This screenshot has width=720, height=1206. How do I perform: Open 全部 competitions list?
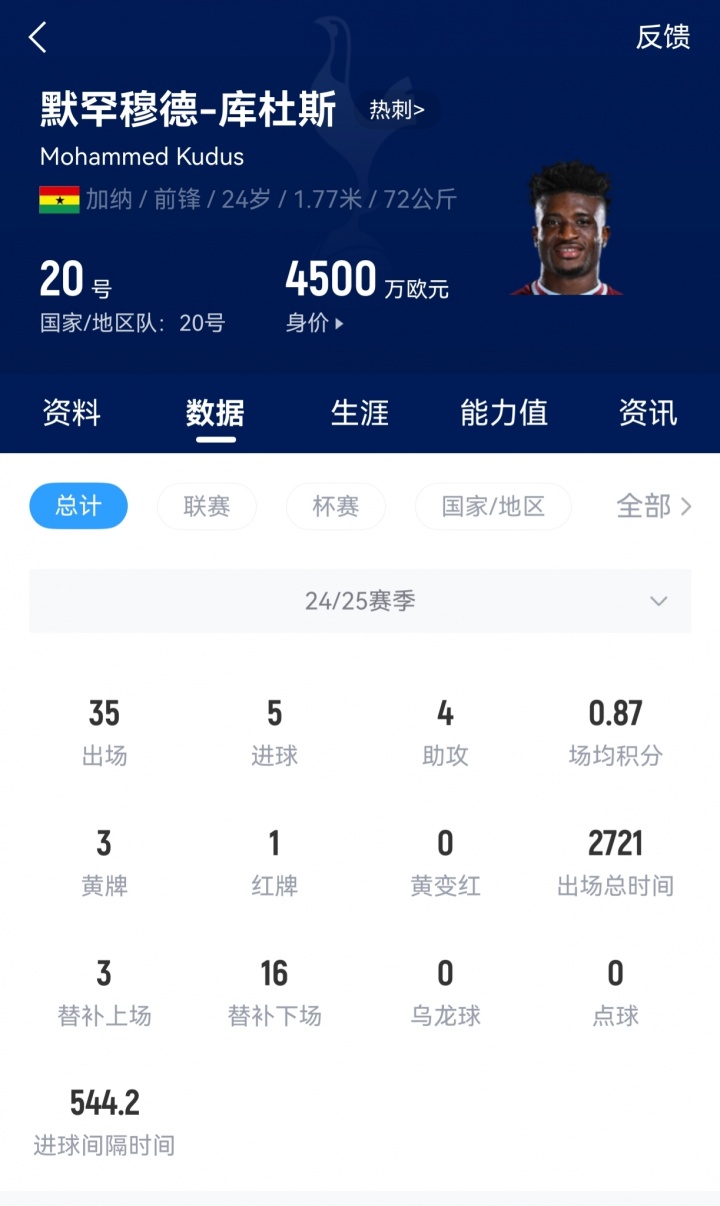coord(654,506)
